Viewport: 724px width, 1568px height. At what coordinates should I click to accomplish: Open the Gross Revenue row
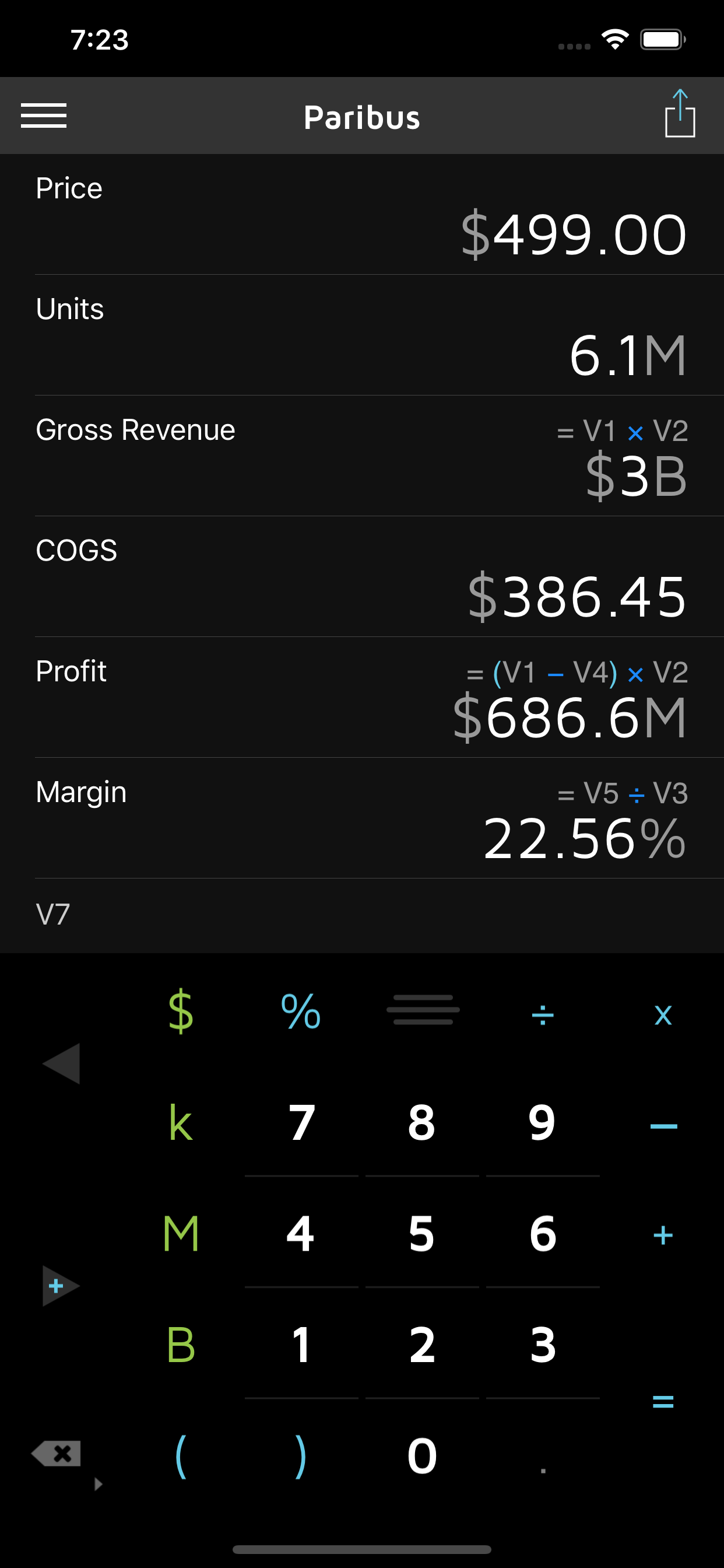(x=361, y=456)
